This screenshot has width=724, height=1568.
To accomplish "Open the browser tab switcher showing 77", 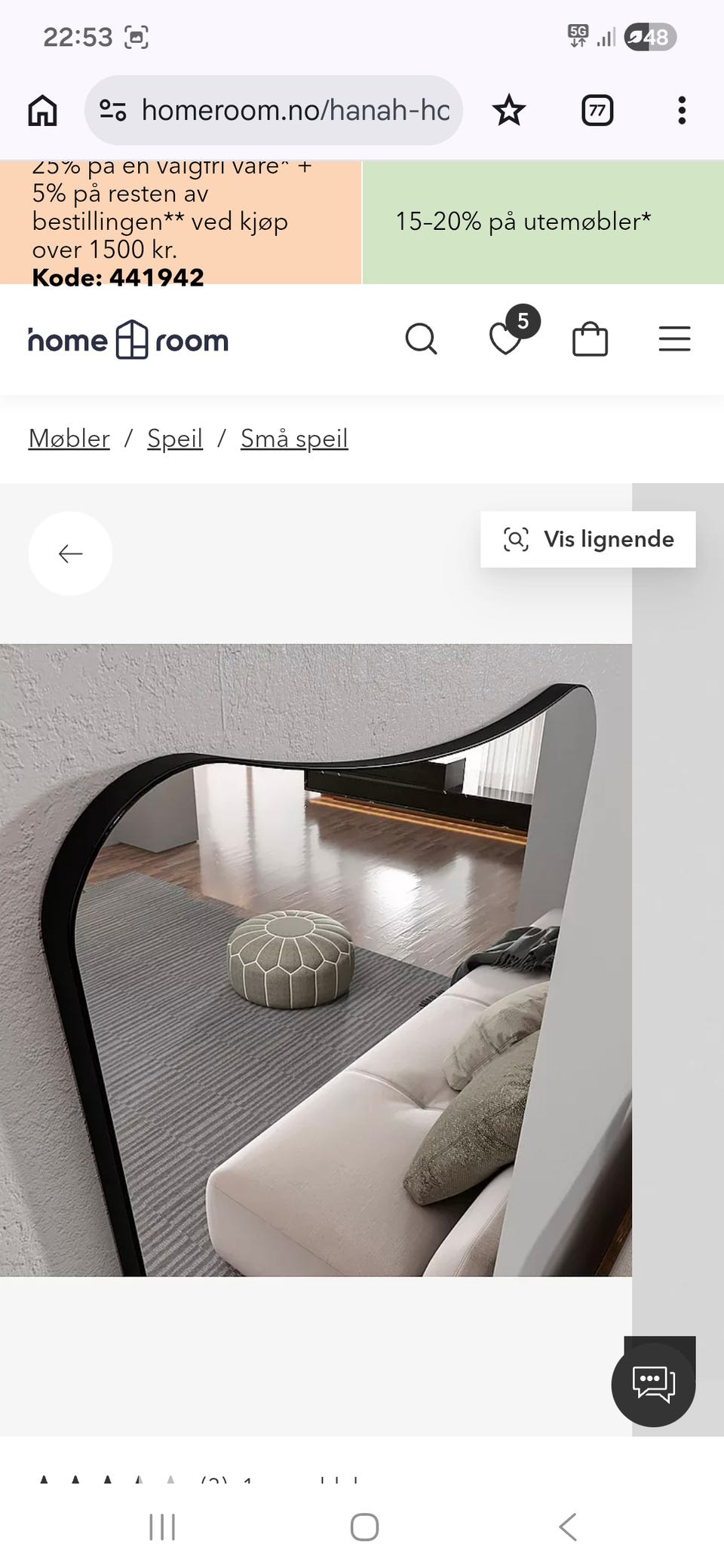I will [x=596, y=110].
